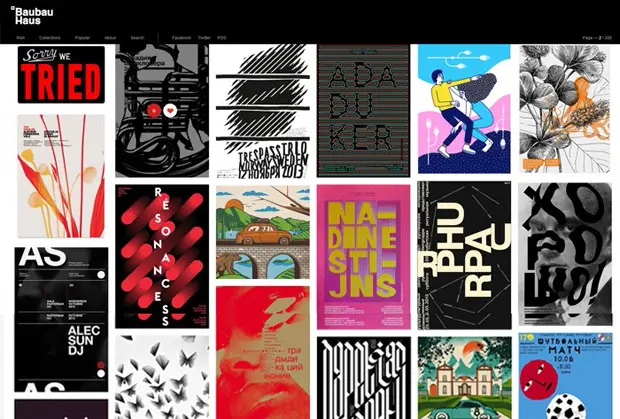620x419 pixels.
Task: Open the 'Trespasstrio' striped poster
Action: pos(262,110)
